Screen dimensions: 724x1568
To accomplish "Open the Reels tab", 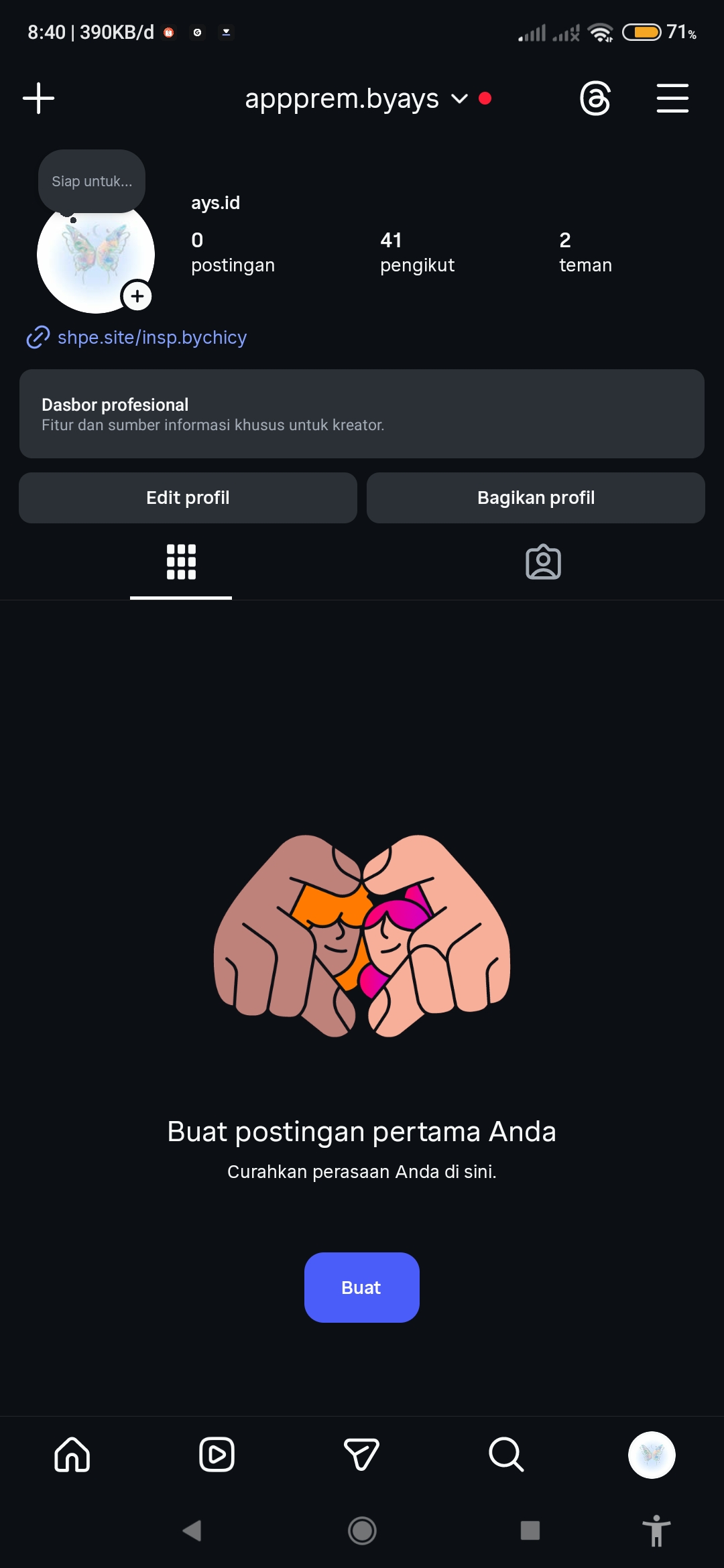I will (217, 1455).
